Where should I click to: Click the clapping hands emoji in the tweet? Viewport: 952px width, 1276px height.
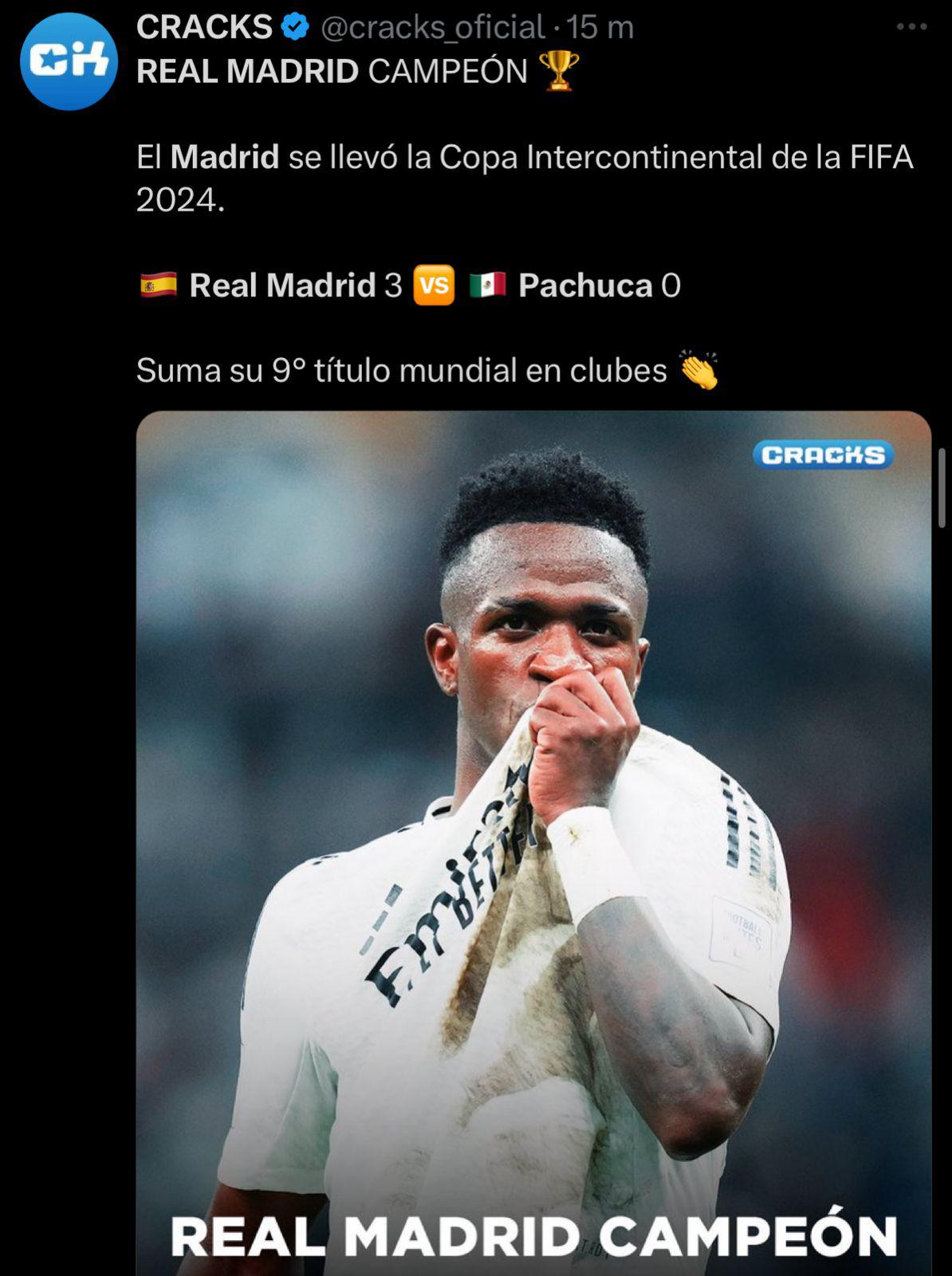[699, 368]
